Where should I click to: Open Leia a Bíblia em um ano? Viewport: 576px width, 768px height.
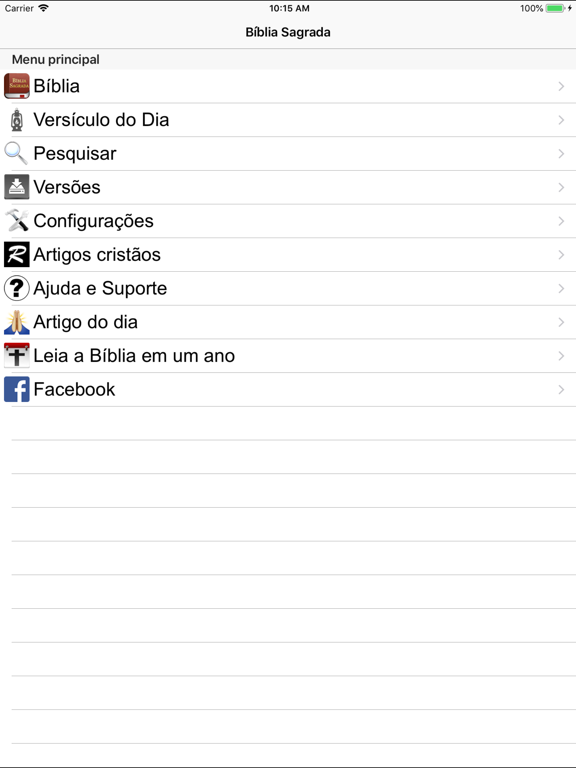[x=288, y=356]
